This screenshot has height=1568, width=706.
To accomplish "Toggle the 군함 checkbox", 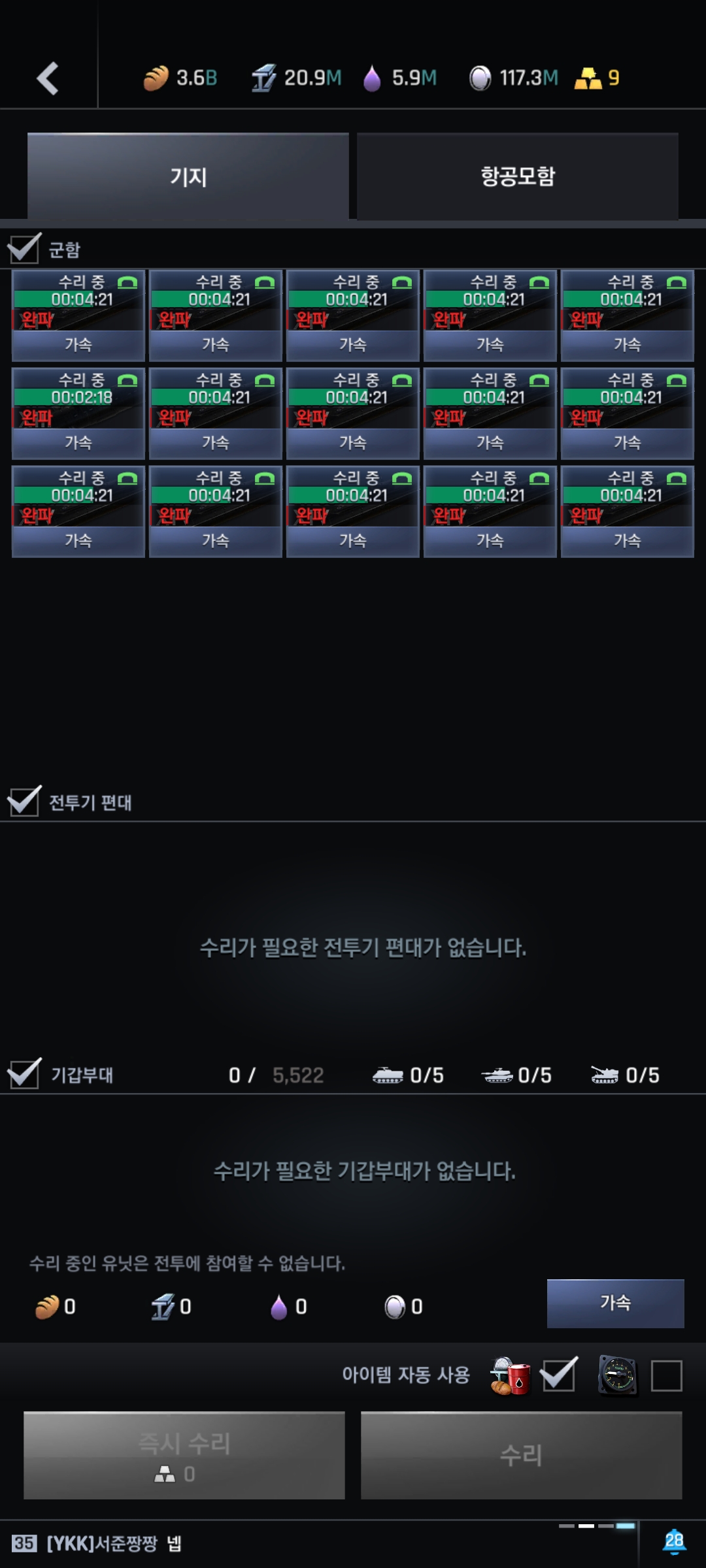I will tap(24, 249).
